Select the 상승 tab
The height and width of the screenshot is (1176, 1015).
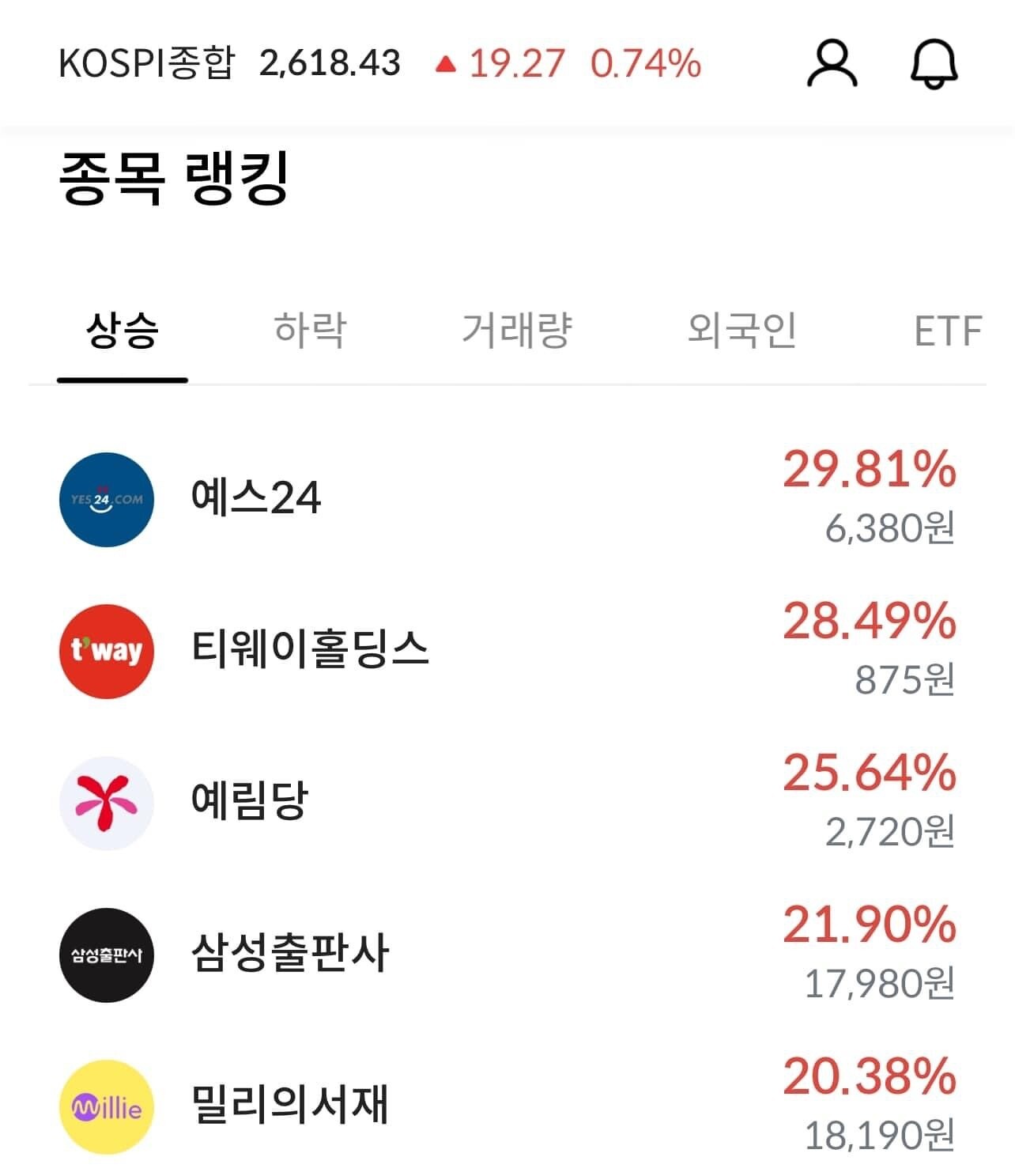click(x=123, y=331)
